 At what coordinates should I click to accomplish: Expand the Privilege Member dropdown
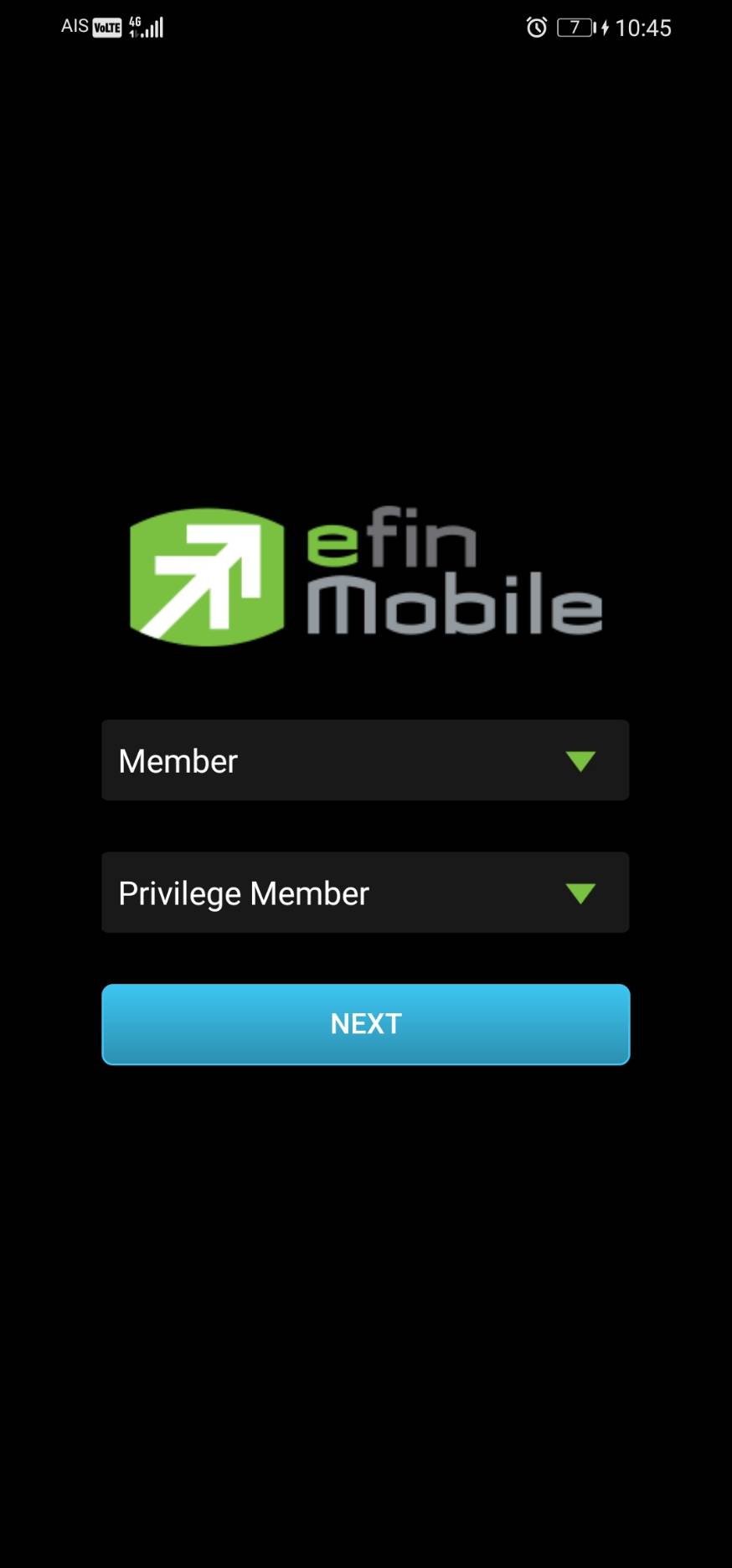pos(365,893)
